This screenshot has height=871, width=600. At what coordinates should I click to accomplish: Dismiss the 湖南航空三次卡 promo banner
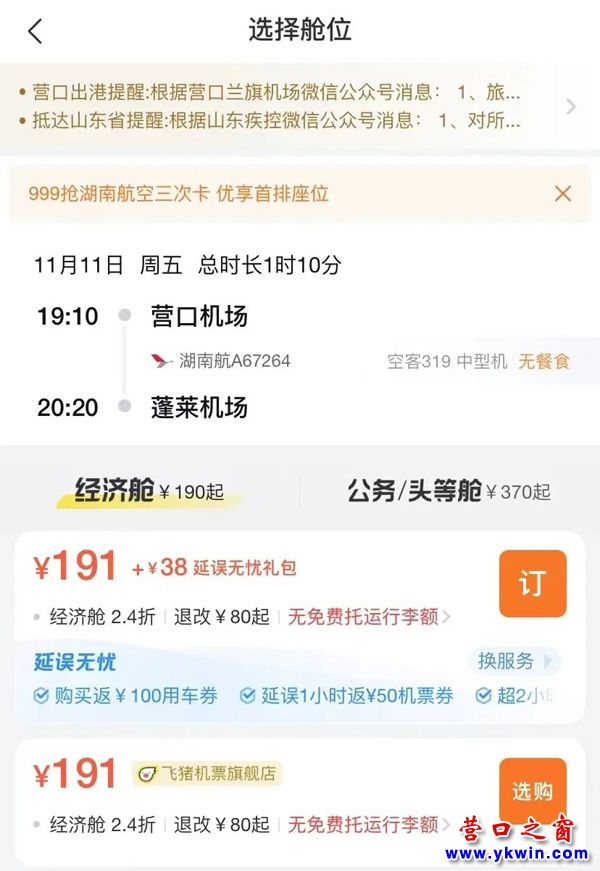pyautogui.click(x=563, y=194)
